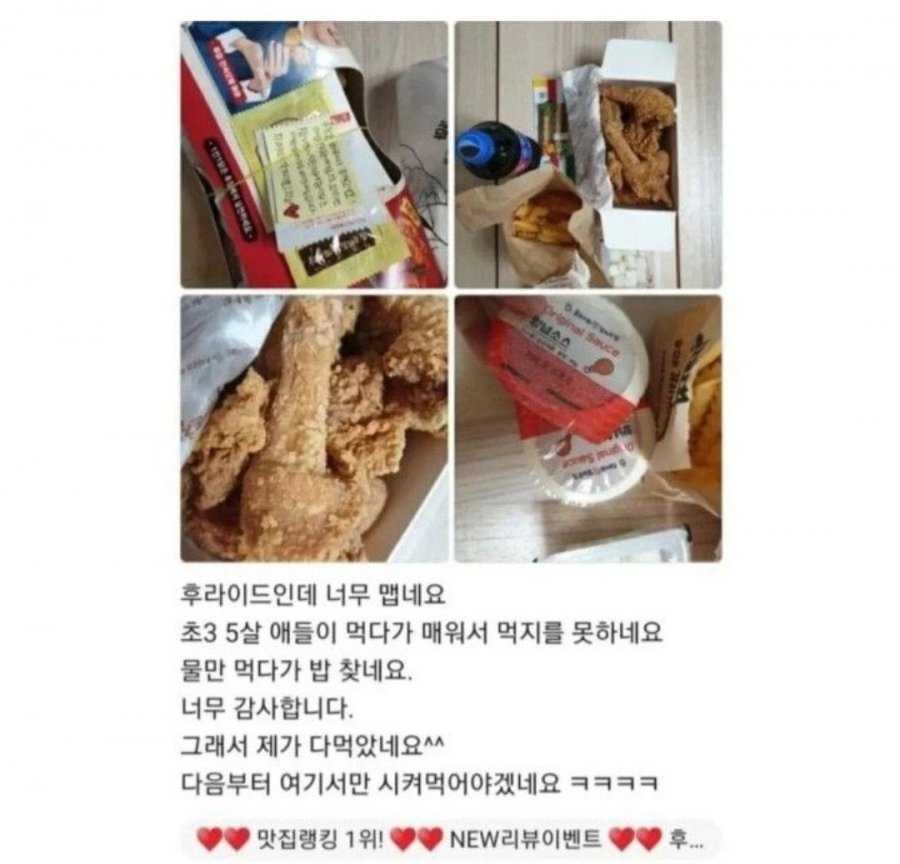Tap the 맛집랭킹 1위 NEW리뷰이벤트 menu chip
900x864 pixels.
(452, 838)
